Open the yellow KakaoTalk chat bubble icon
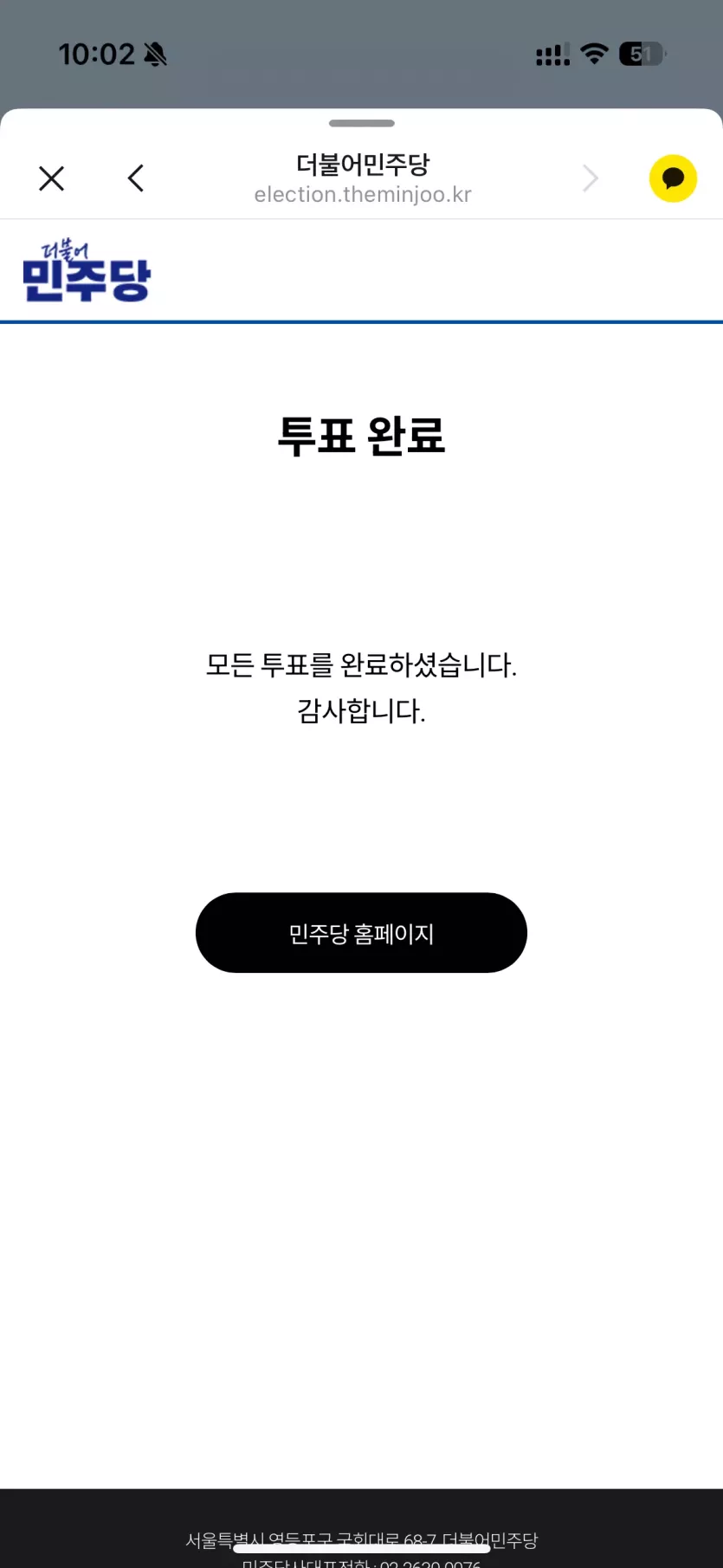Viewport: 723px width, 1568px height. [673, 178]
